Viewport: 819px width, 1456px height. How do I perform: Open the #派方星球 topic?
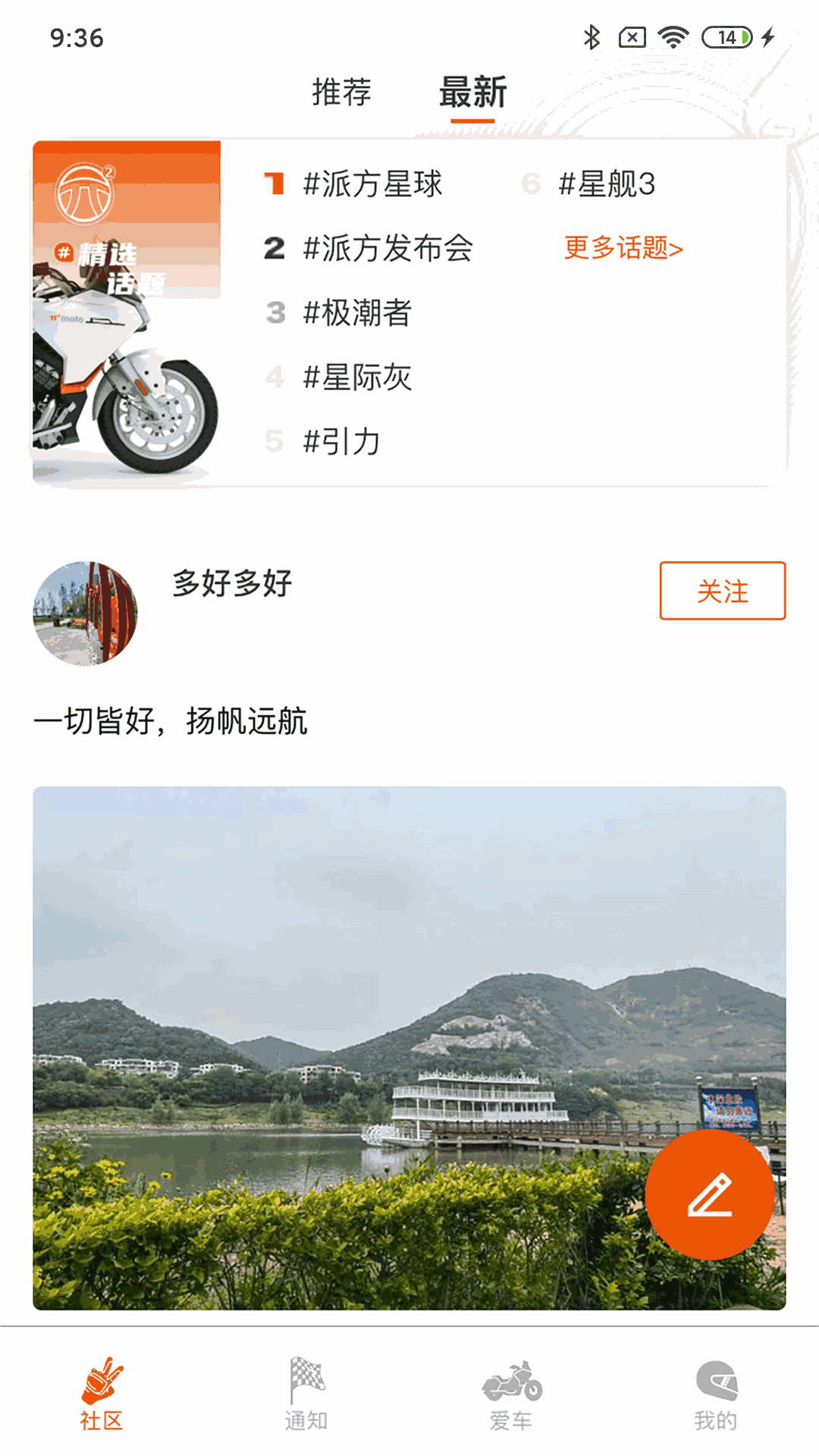[x=372, y=184]
